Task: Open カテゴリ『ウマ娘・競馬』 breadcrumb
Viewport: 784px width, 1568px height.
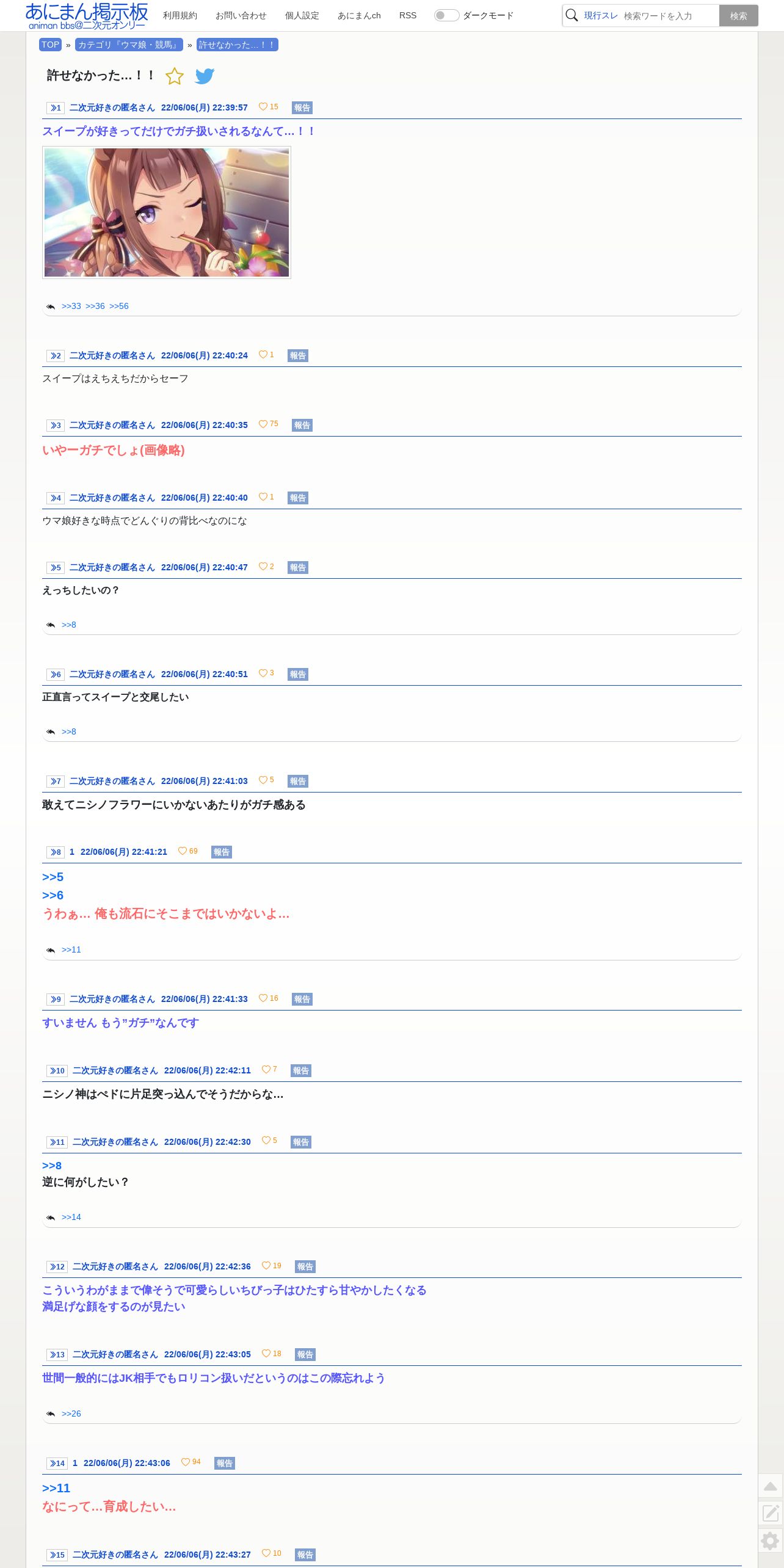Action: pyautogui.click(x=129, y=45)
